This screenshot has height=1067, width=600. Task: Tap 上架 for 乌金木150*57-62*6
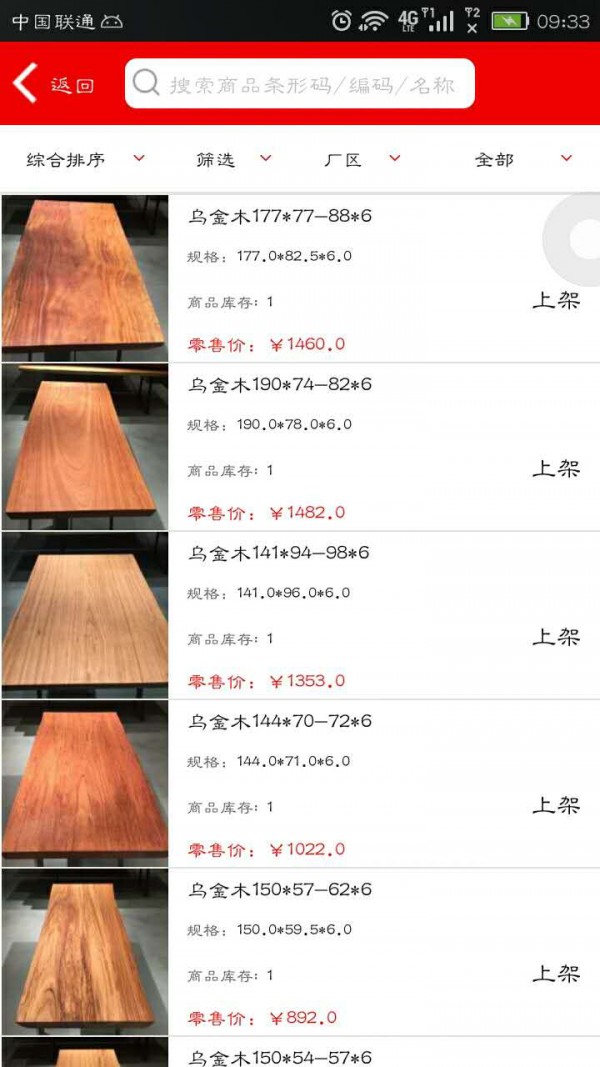(556, 973)
